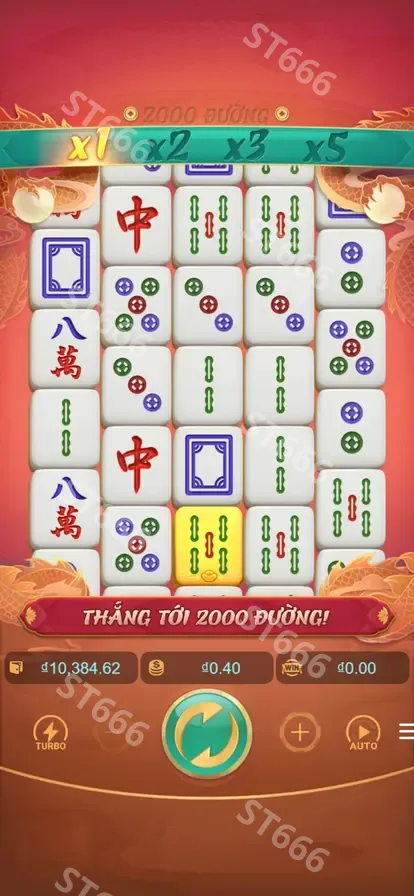The width and height of the screenshot is (414, 896).
Task: Open the wallet balance panel
Action: 71,667
